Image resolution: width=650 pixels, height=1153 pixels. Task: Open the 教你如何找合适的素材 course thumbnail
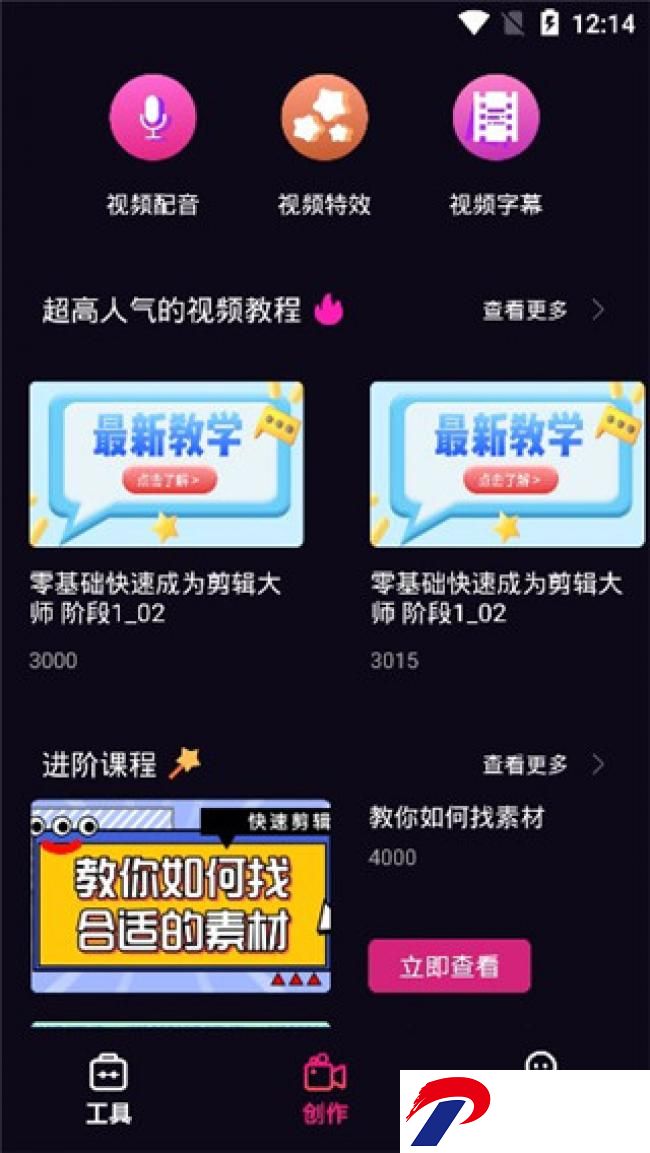[x=181, y=895]
